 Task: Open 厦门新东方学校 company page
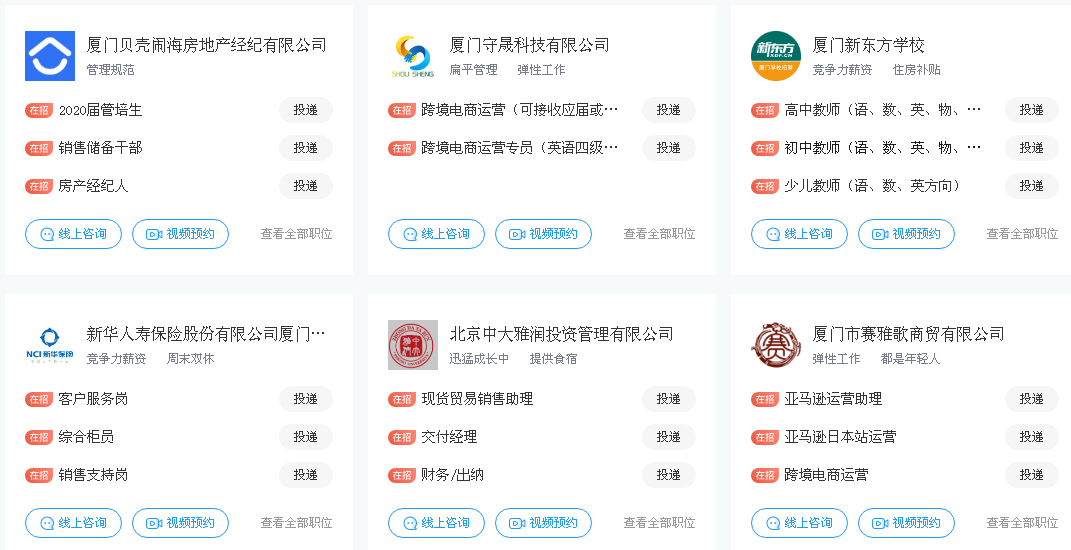[x=868, y=45]
